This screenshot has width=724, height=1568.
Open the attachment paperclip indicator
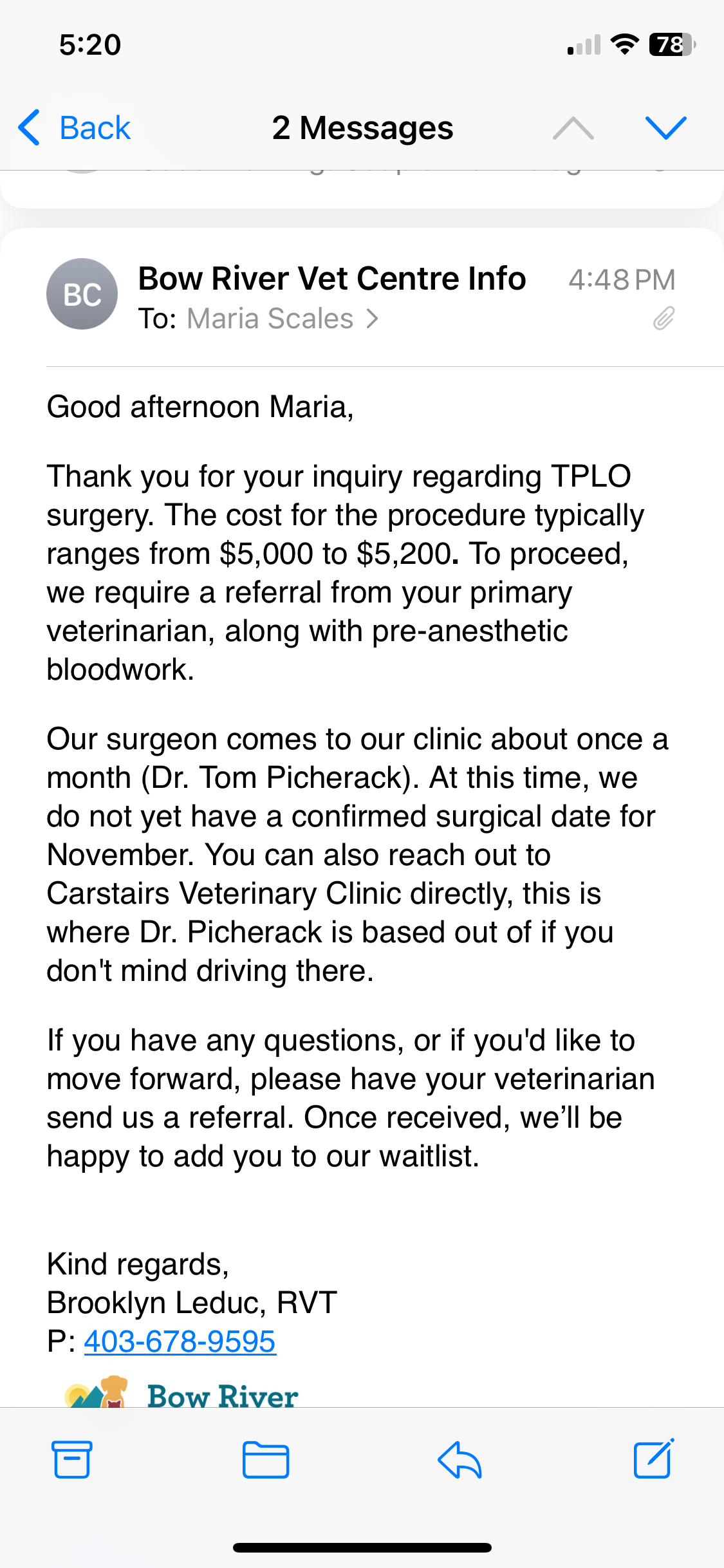click(664, 318)
